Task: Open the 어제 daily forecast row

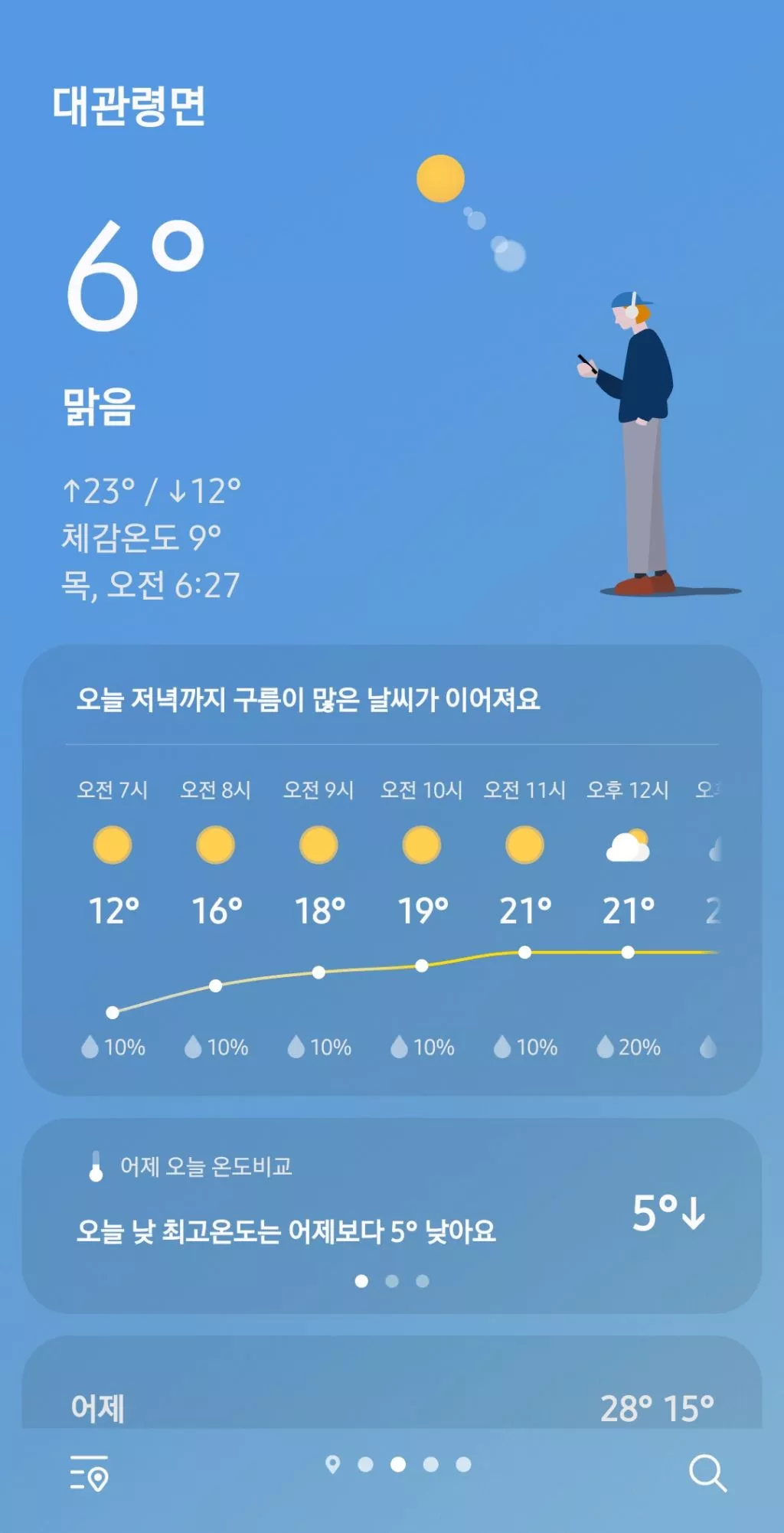Action: pyautogui.click(x=391, y=1407)
